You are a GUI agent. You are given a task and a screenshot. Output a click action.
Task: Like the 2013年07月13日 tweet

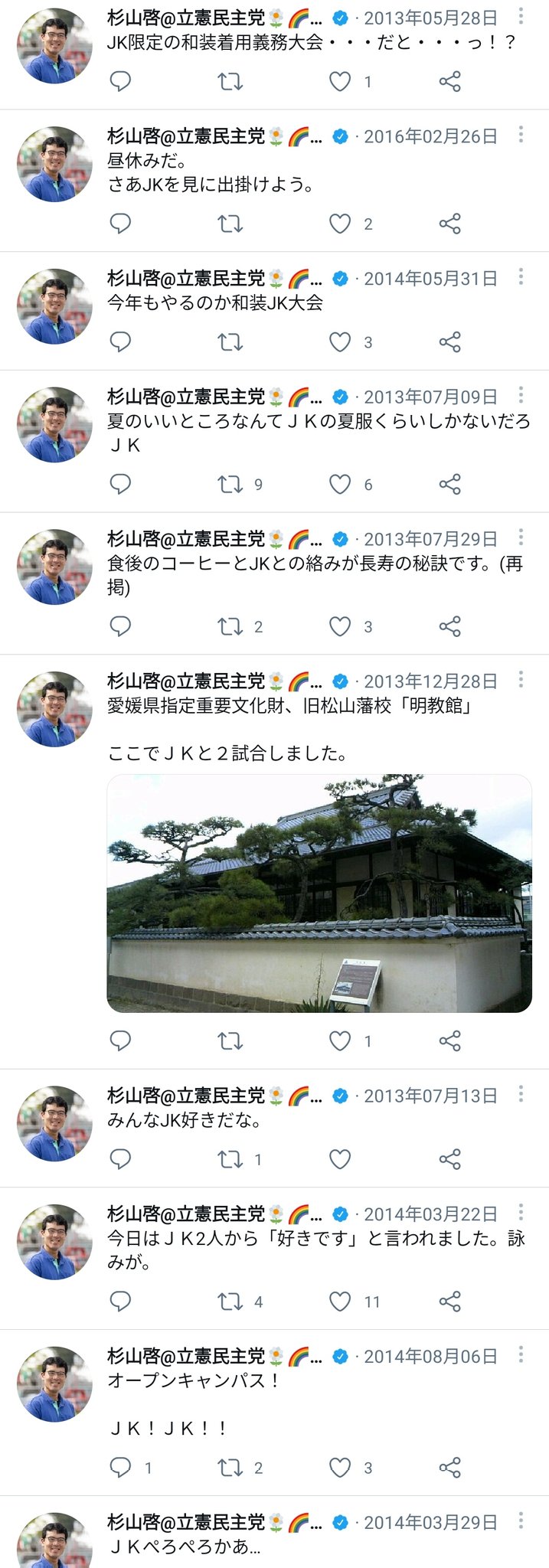click(340, 1159)
